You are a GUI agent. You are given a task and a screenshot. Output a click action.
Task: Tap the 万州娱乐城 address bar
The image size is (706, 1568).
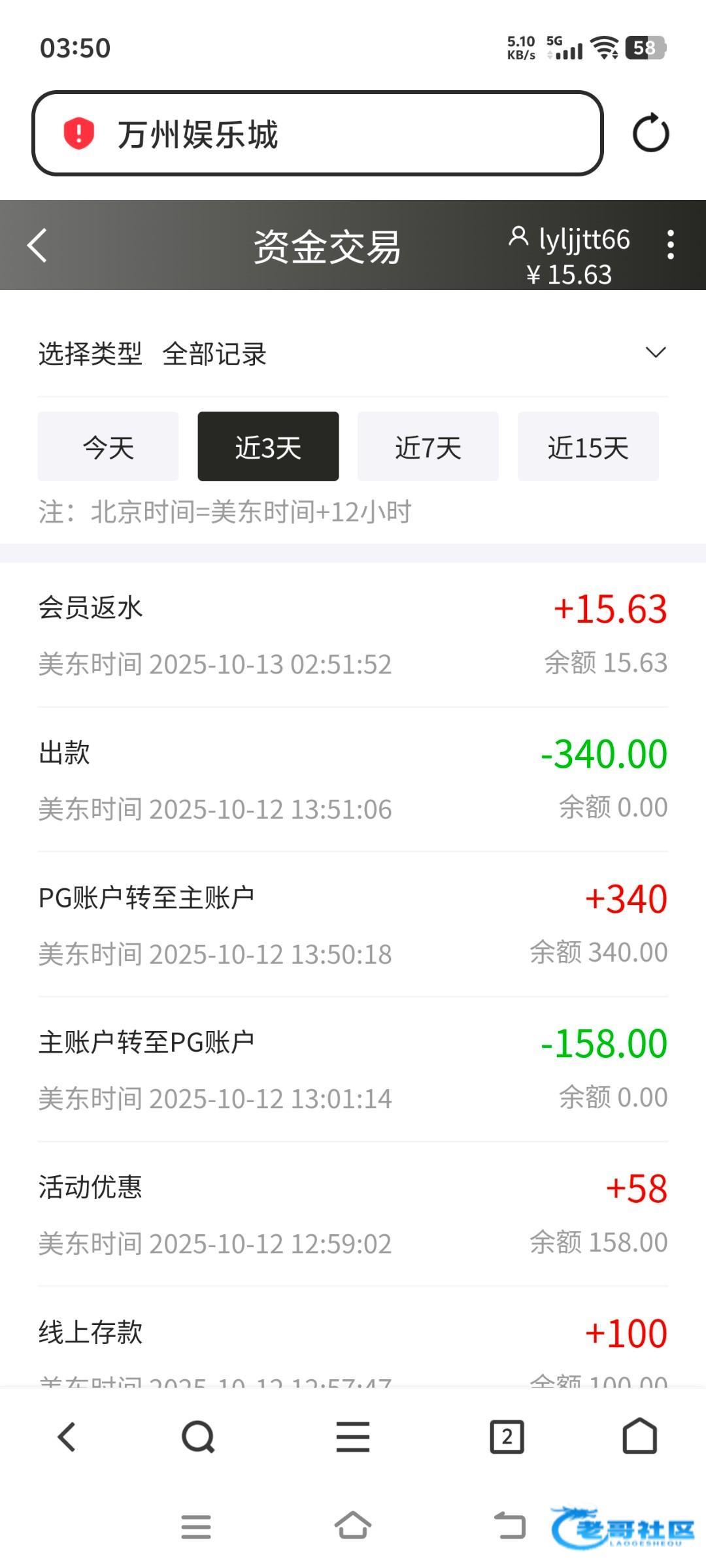click(317, 134)
